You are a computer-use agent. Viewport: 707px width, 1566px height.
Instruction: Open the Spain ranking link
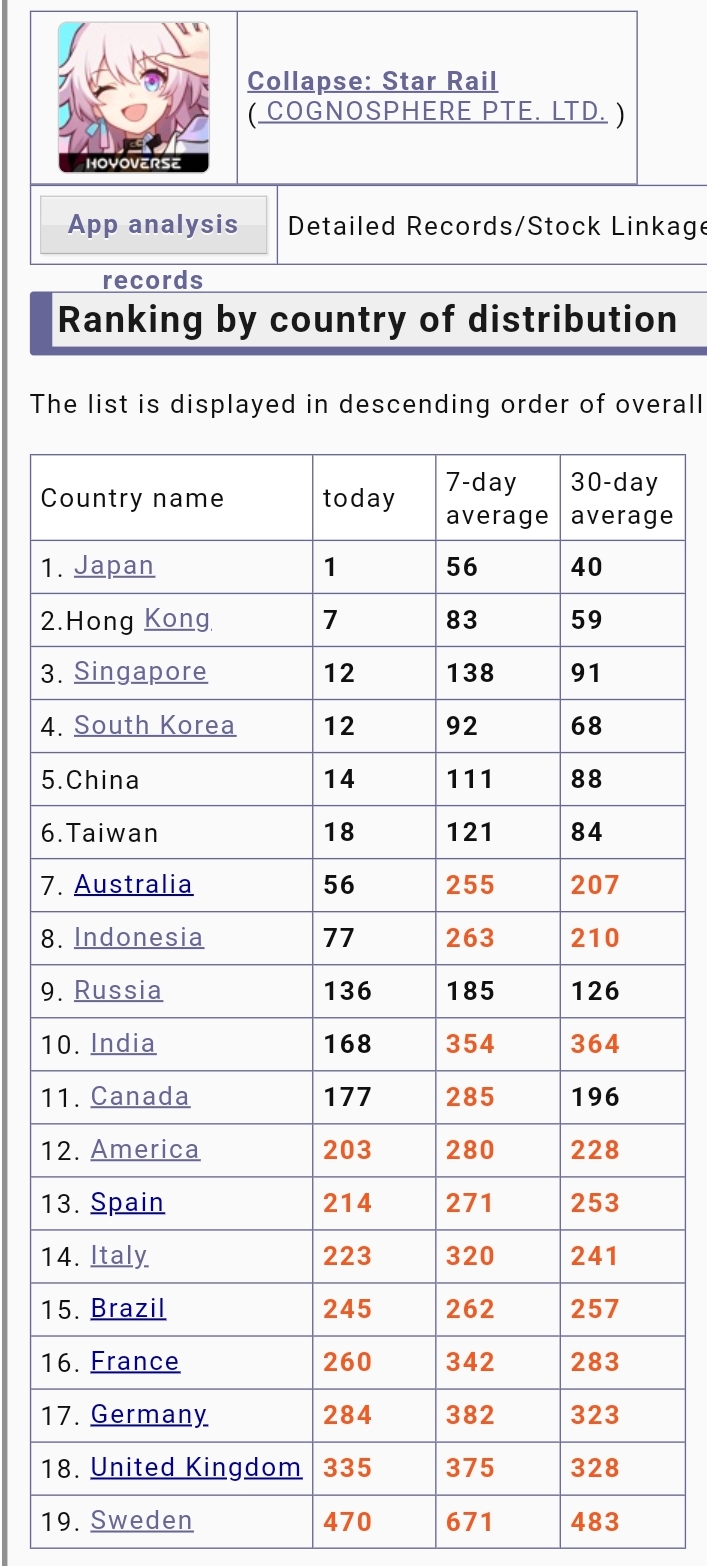[x=127, y=1202]
